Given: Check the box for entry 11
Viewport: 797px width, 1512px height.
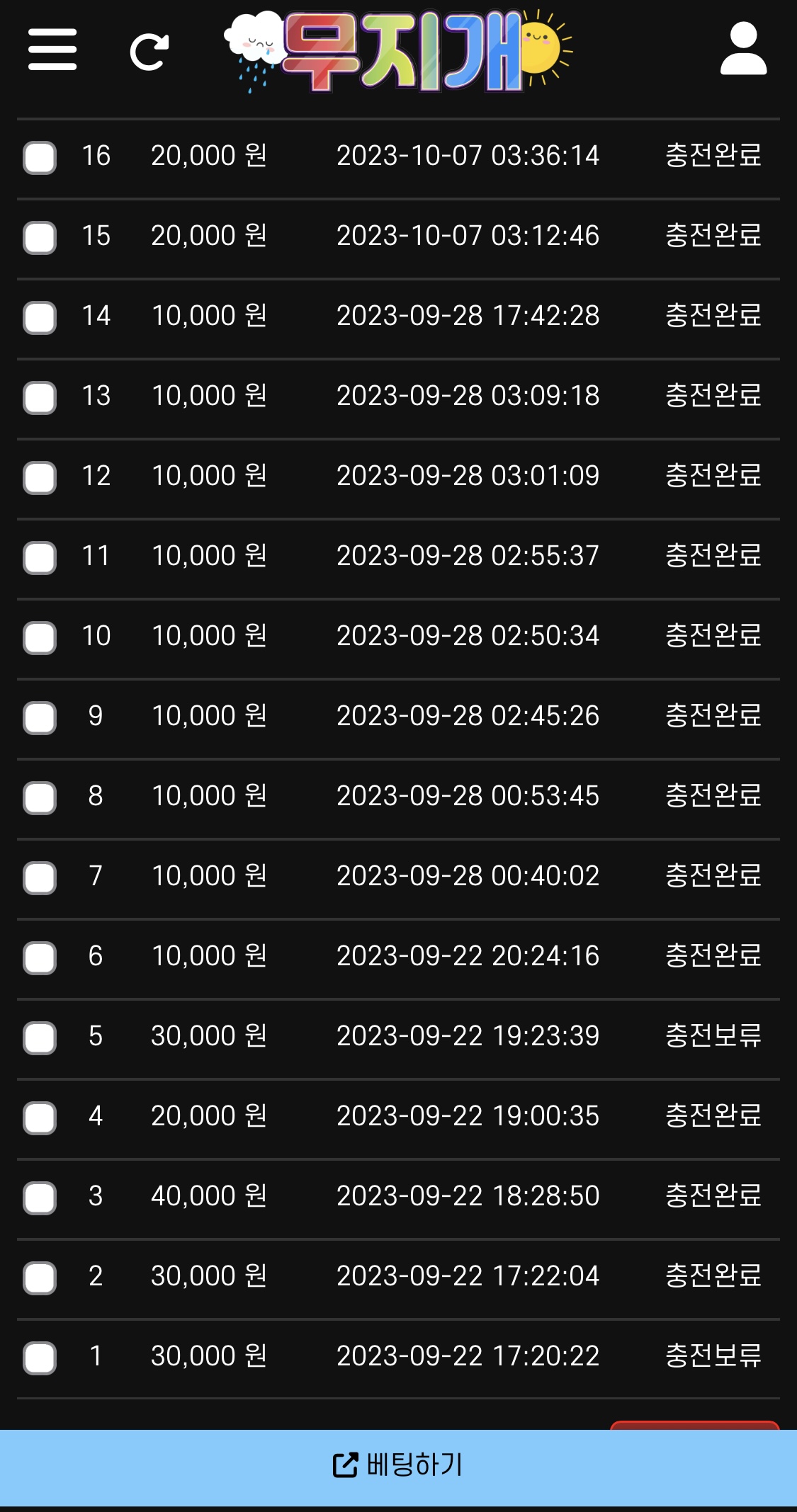Looking at the screenshot, I should (40, 557).
